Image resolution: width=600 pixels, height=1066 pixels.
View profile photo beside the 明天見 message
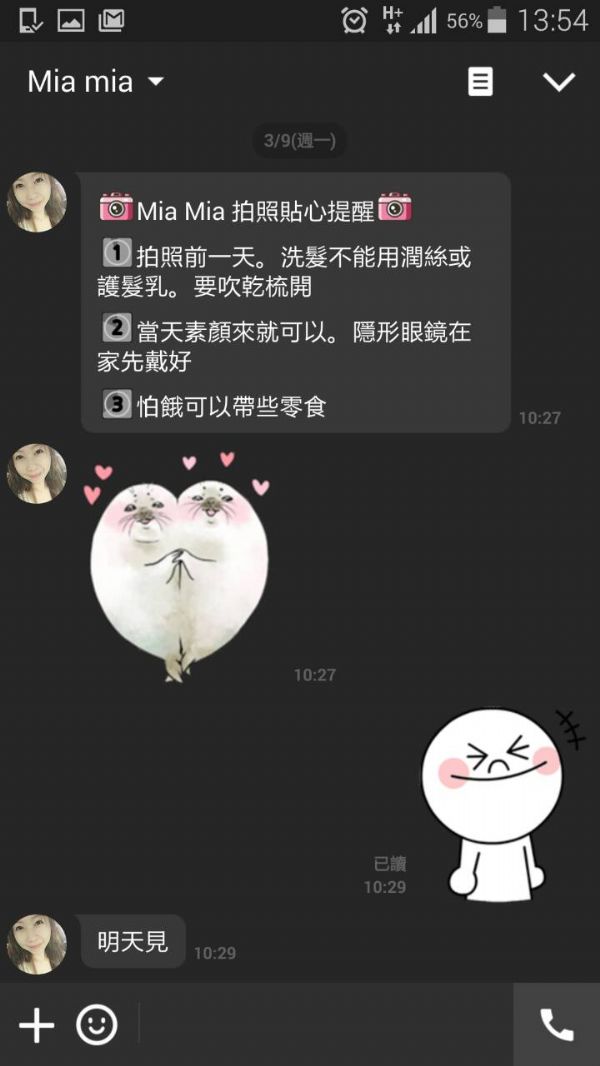(37, 943)
